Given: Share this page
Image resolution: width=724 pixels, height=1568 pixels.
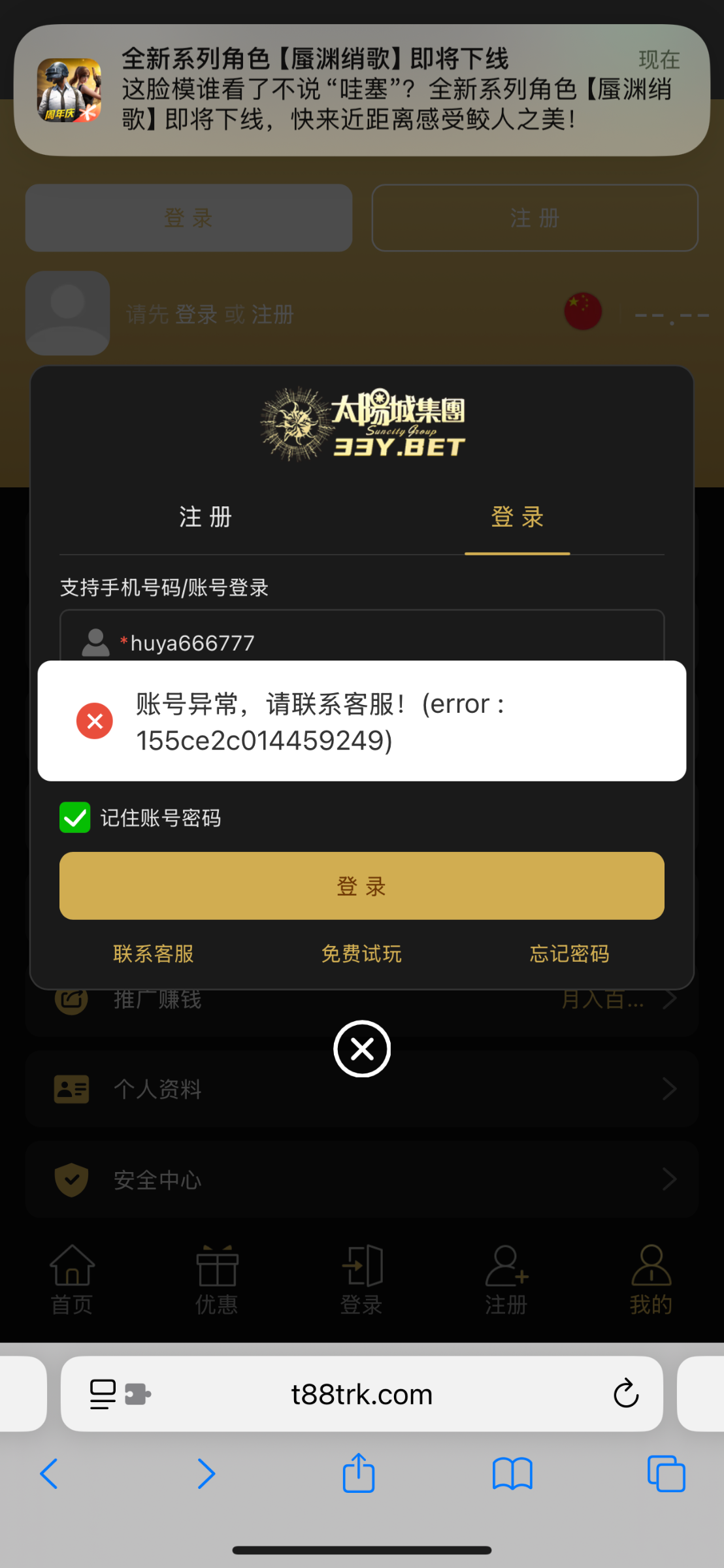Looking at the screenshot, I should pyautogui.click(x=359, y=1473).
